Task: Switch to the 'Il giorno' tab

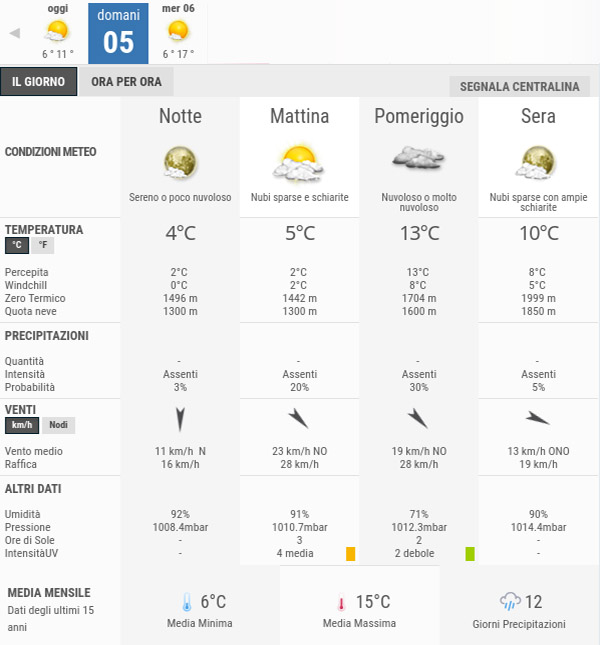Action: 39,82
